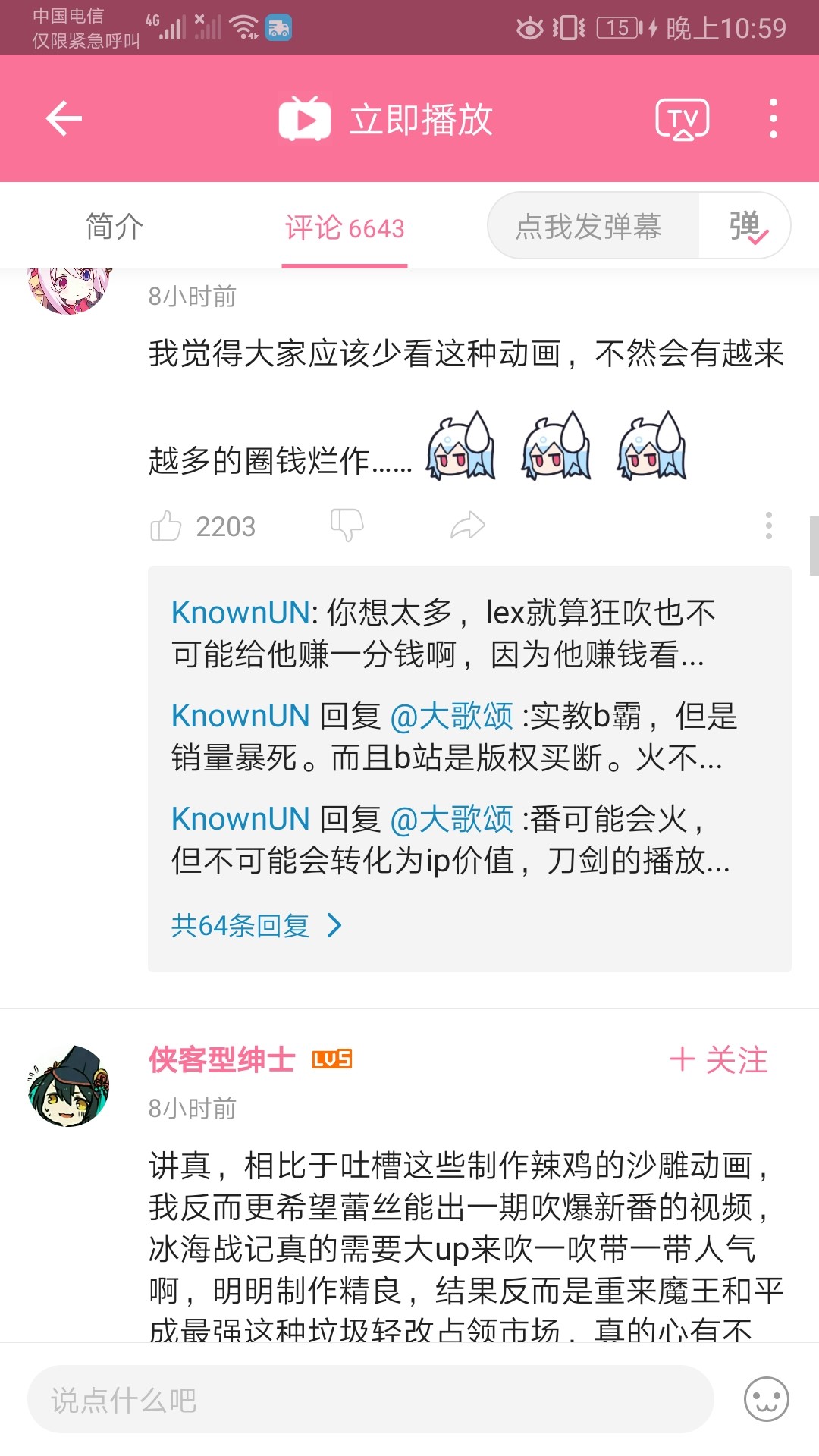Screen dimensions: 819x1456
Task: Open the mentioned user @大歌颂 in the second reply
Action: pyautogui.click(x=452, y=715)
